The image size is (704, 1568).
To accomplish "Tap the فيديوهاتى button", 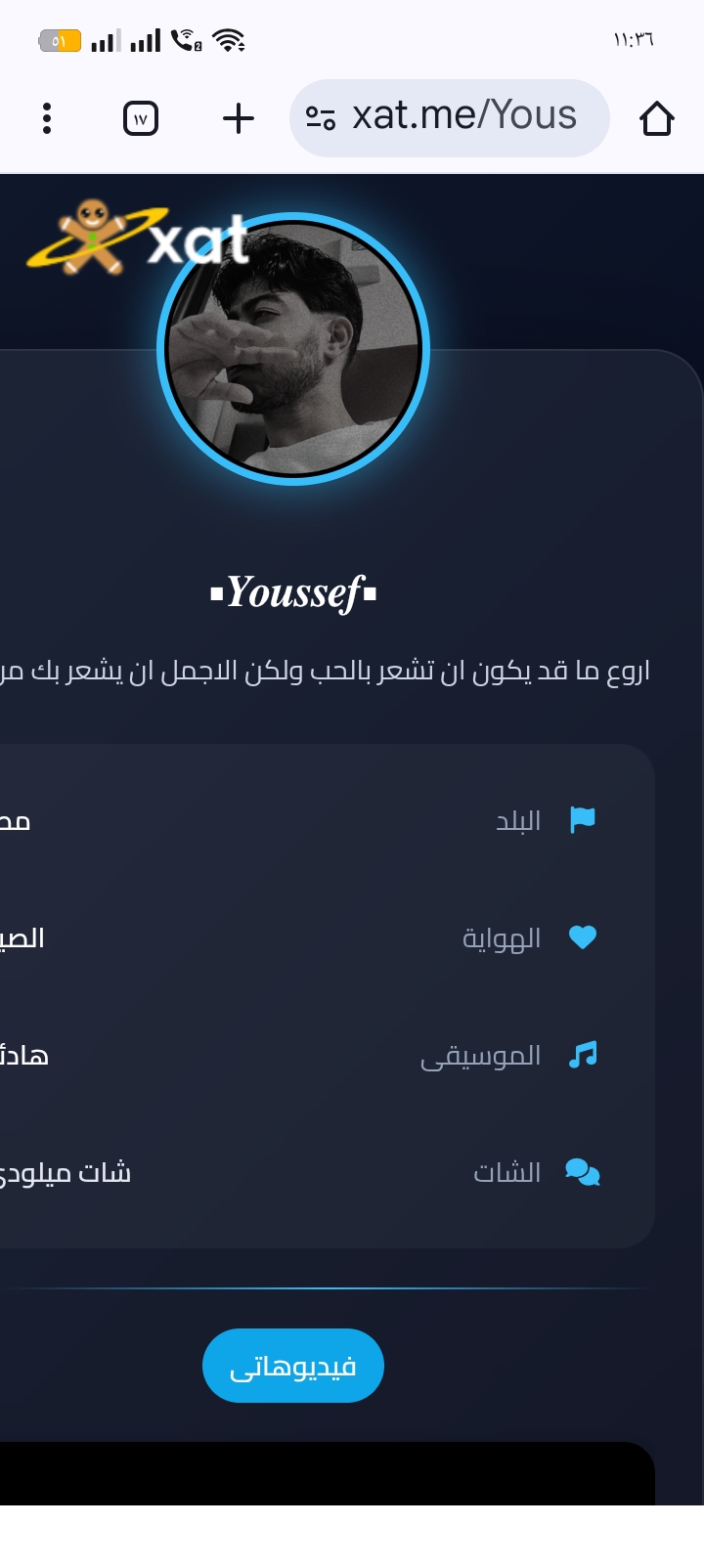I will (292, 1366).
